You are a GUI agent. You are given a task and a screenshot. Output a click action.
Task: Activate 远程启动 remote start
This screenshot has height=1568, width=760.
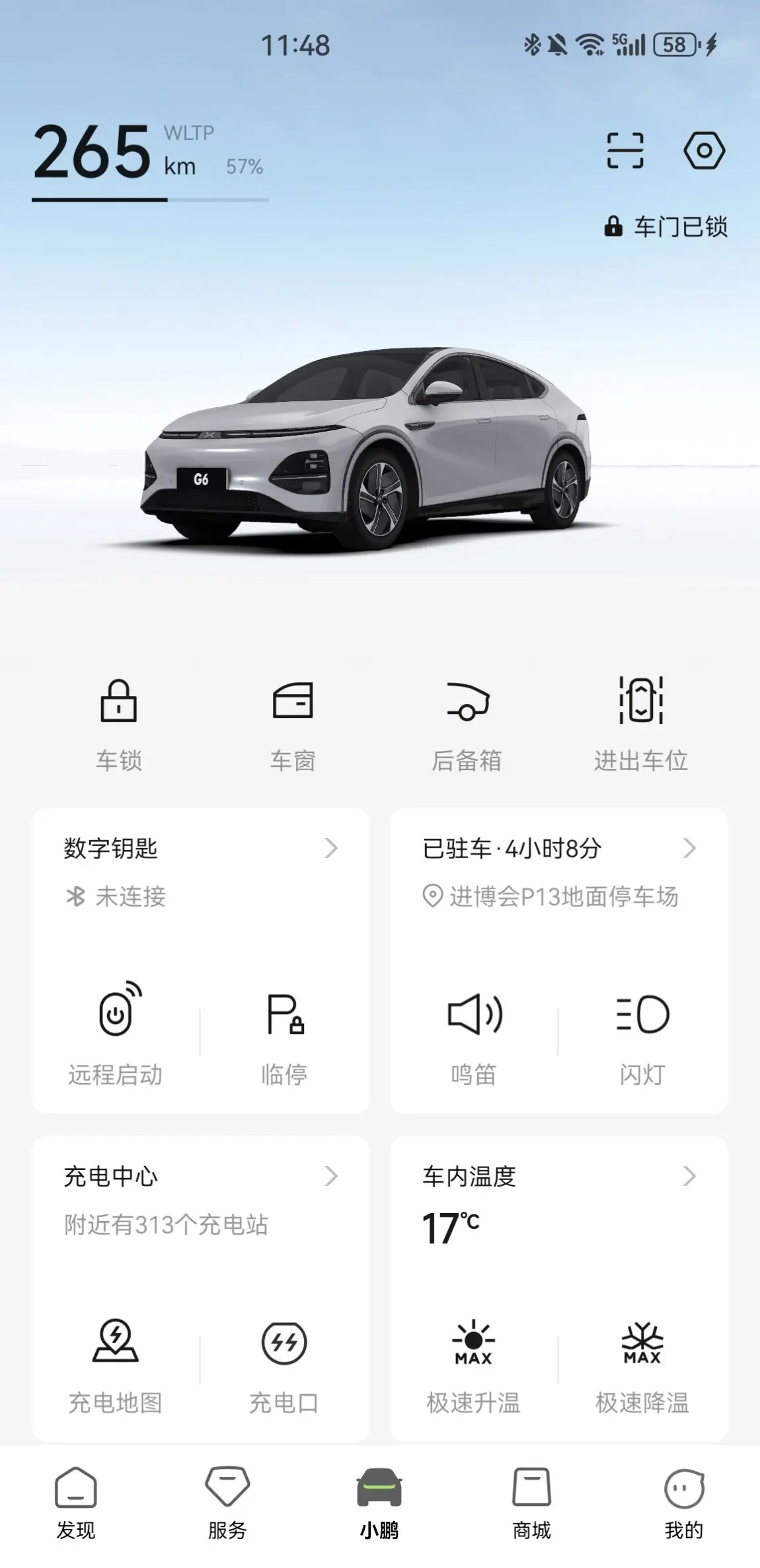click(x=116, y=1033)
